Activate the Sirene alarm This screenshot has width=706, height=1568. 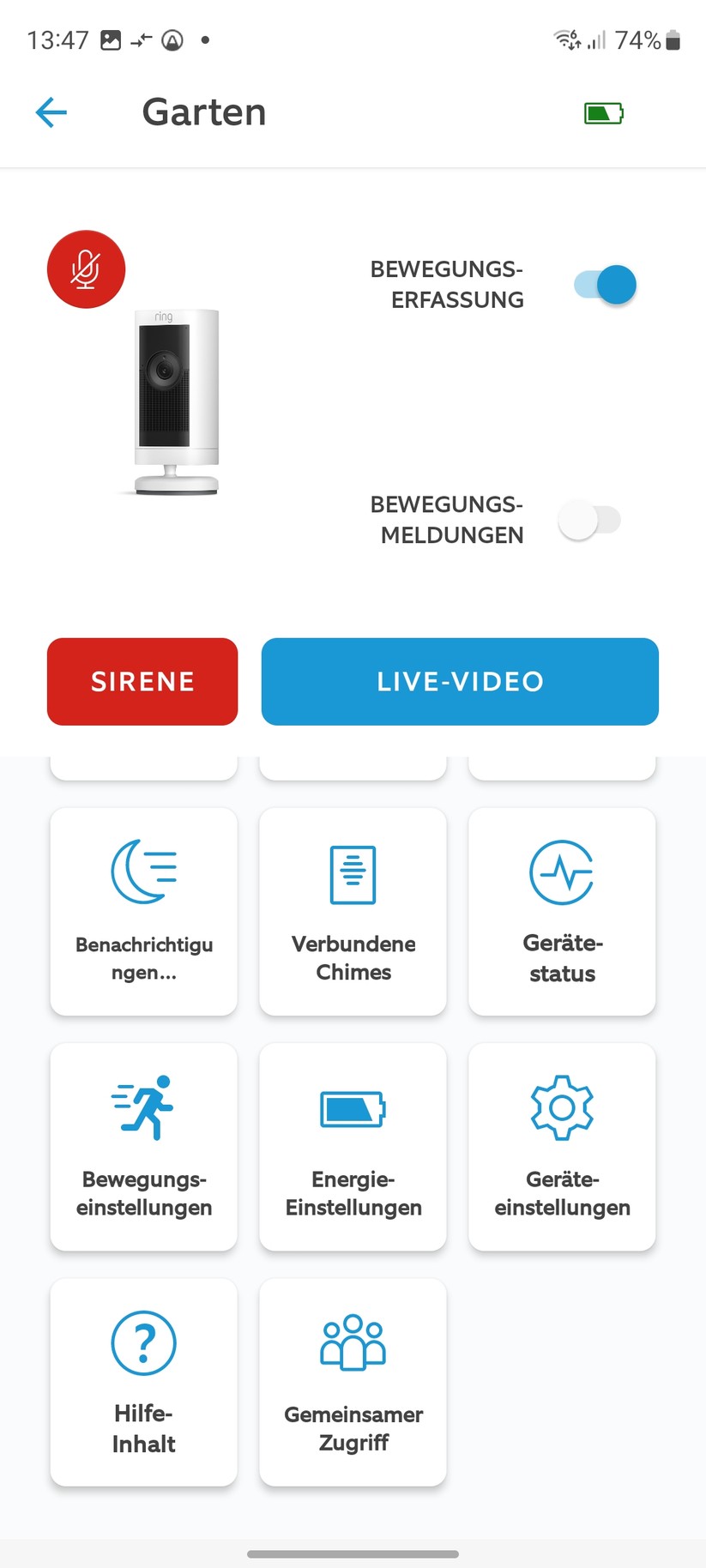click(x=142, y=681)
